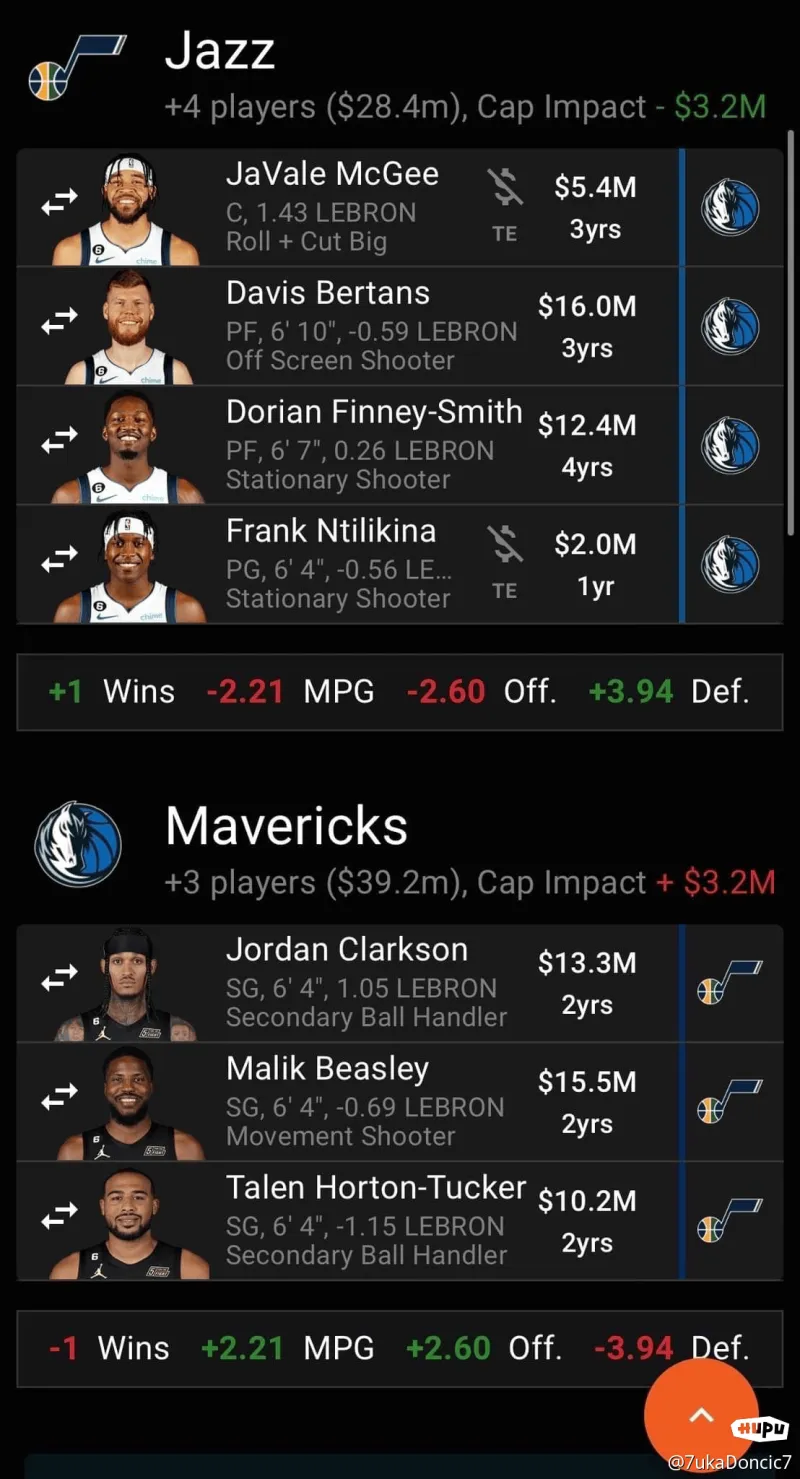Viewport: 800px width, 1479px height.
Task: Tap the swap arrows beside Talen Horton-Tucker
Action: pyautogui.click(x=59, y=1218)
